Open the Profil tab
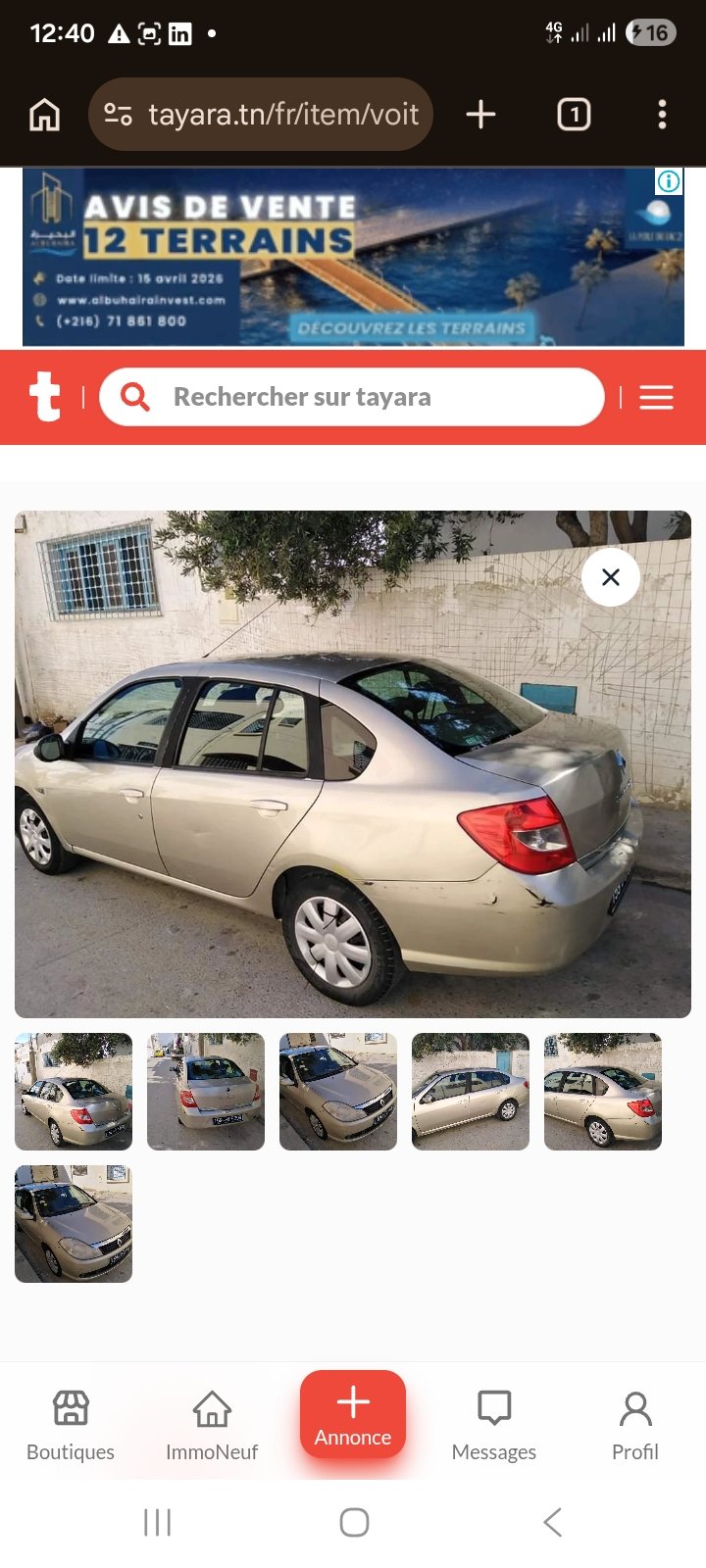This screenshot has height=1568, width=706. click(635, 1426)
